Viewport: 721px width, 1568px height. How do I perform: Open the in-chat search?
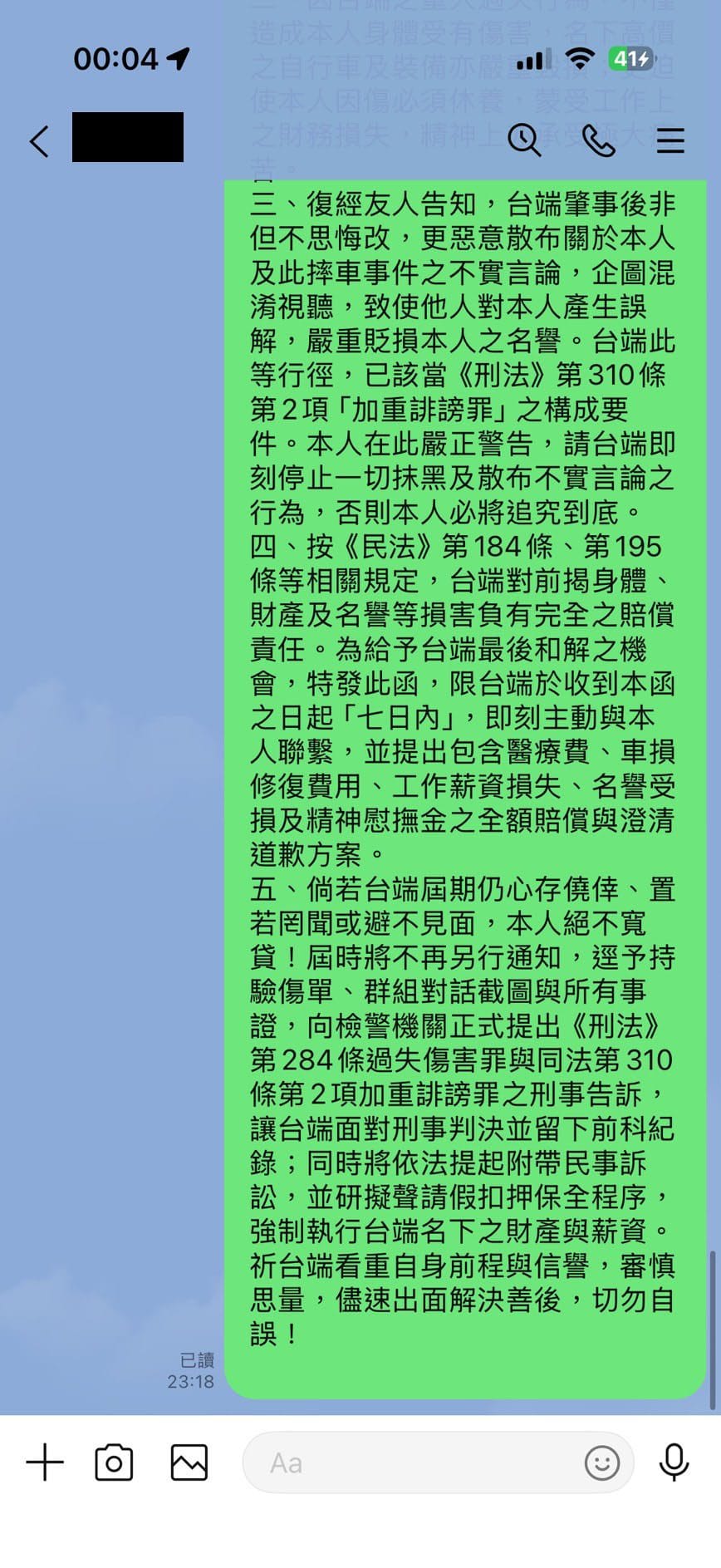click(x=523, y=140)
